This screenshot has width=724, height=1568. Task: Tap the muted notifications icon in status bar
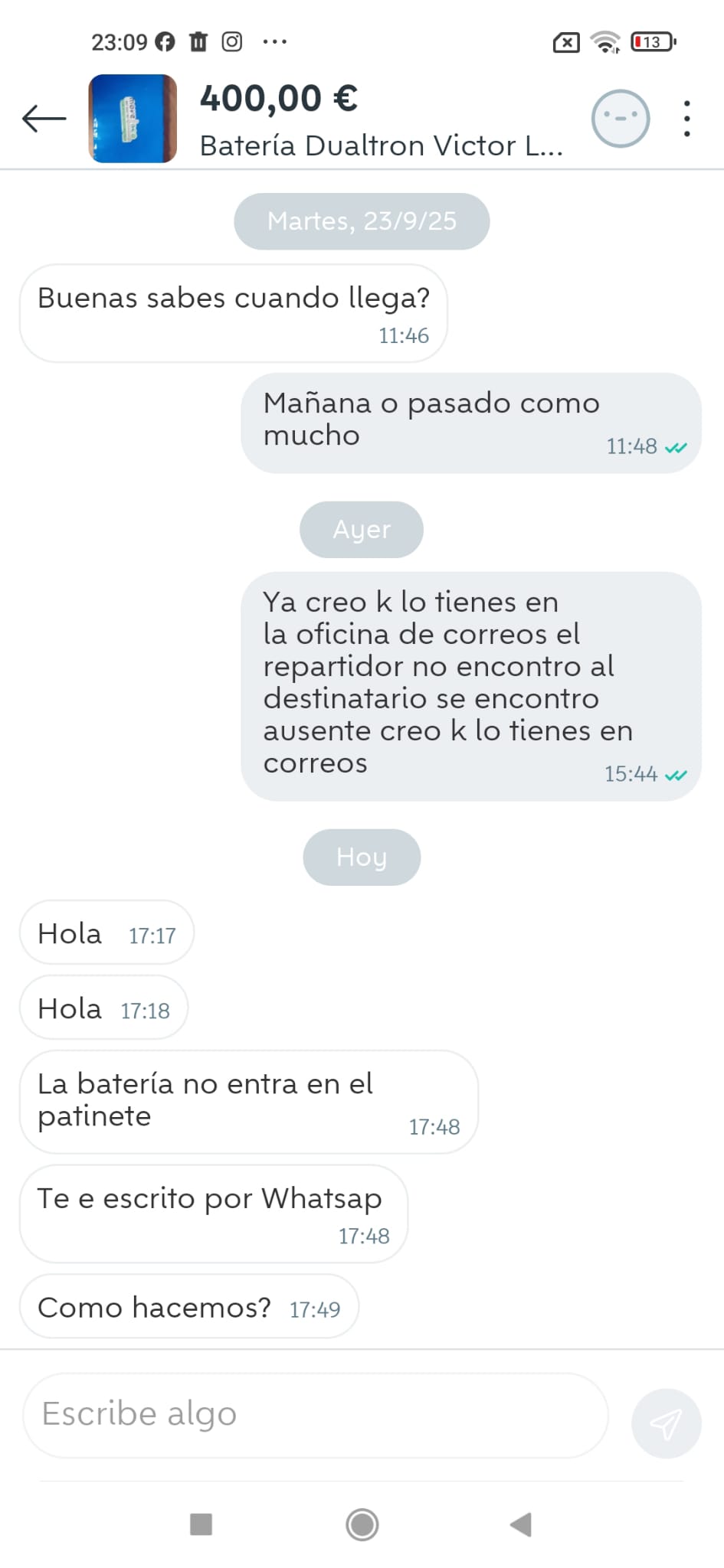pyautogui.click(x=565, y=42)
